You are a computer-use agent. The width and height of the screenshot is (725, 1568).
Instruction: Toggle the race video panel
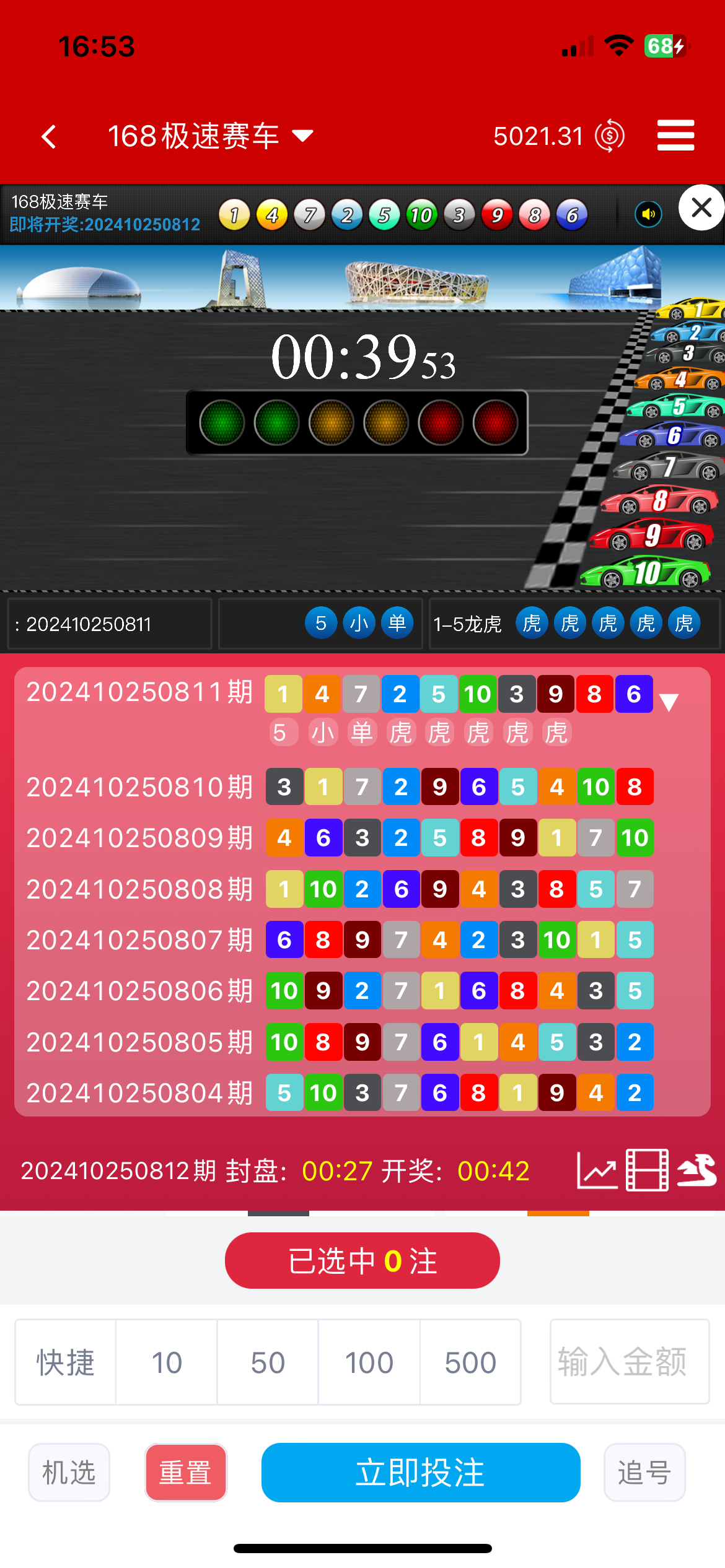[647, 1170]
